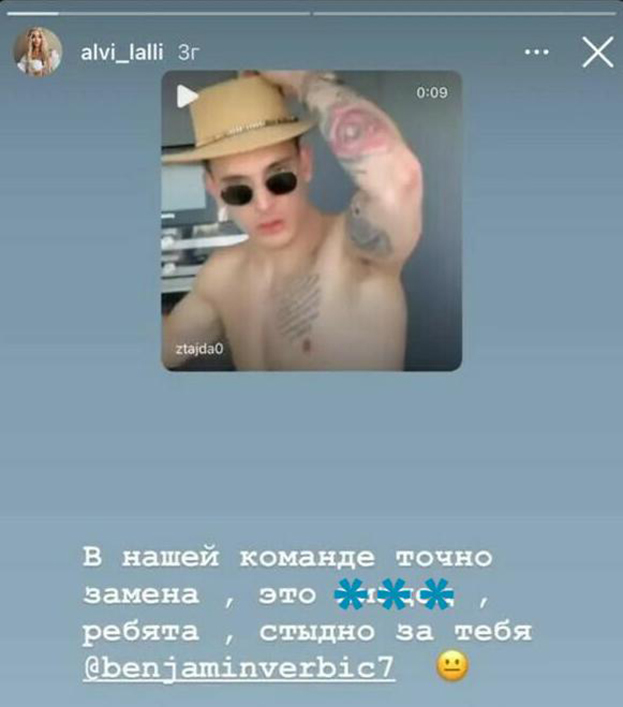Image resolution: width=623 pixels, height=707 pixels.
Task: Close the story viewer
Action: pos(597,52)
